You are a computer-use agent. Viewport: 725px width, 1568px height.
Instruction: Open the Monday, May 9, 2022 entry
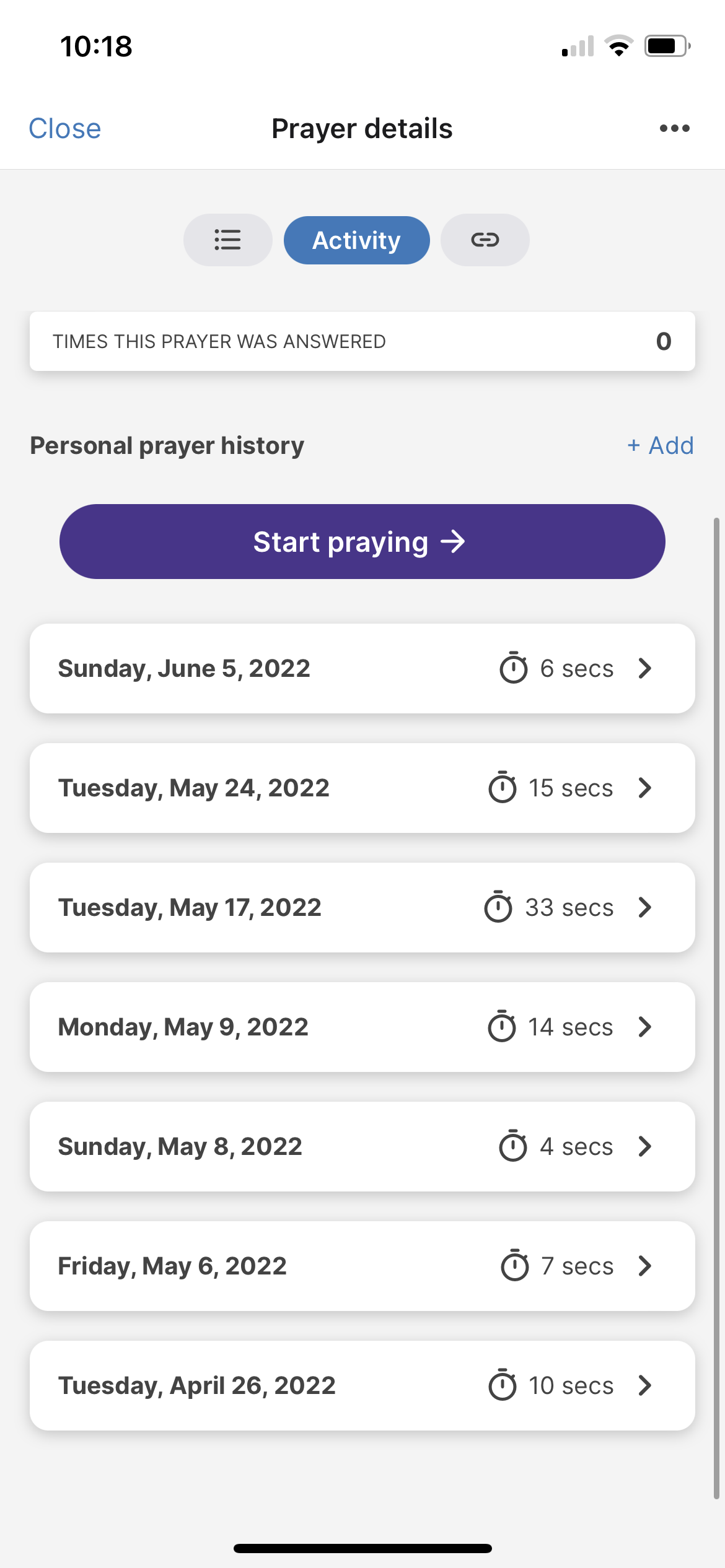(x=362, y=1027)
